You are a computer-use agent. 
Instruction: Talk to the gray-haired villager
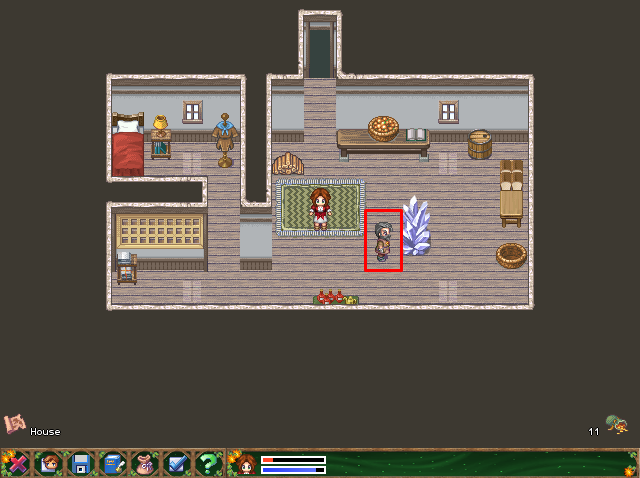(382, 241)
